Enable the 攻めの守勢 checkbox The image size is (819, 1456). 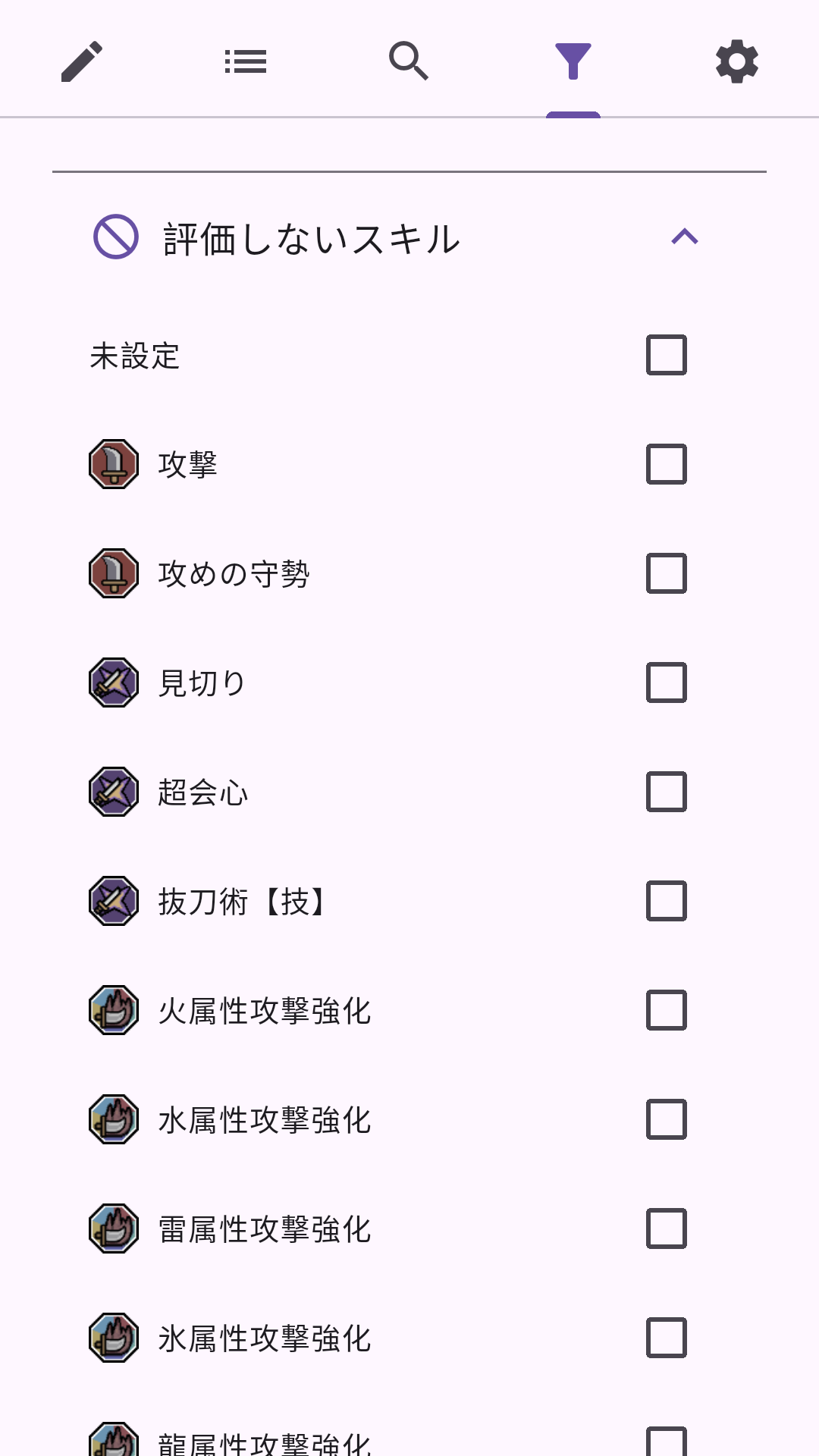665,575
